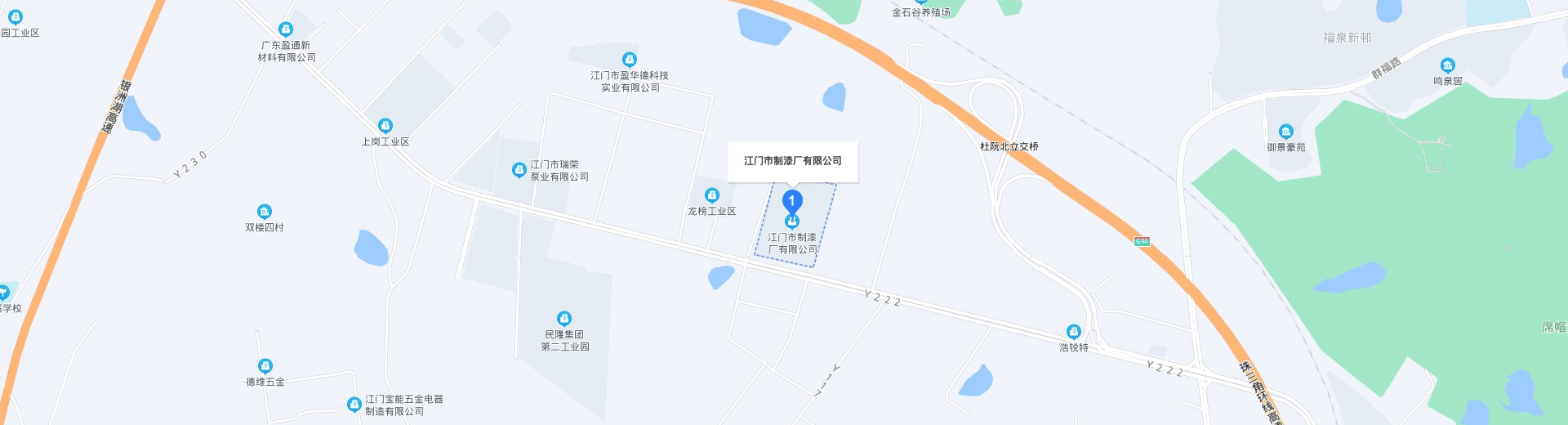
Task: Select the 江门市瑞荣泵业有限公司 marker
Action: [x=519, y=170]
